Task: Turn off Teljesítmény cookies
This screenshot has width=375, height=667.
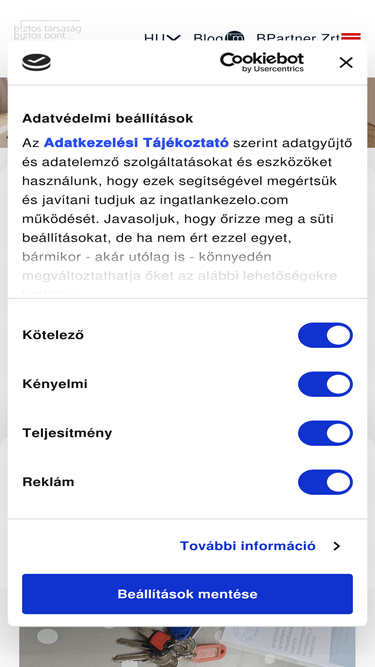Action: (x=325, y=433)
